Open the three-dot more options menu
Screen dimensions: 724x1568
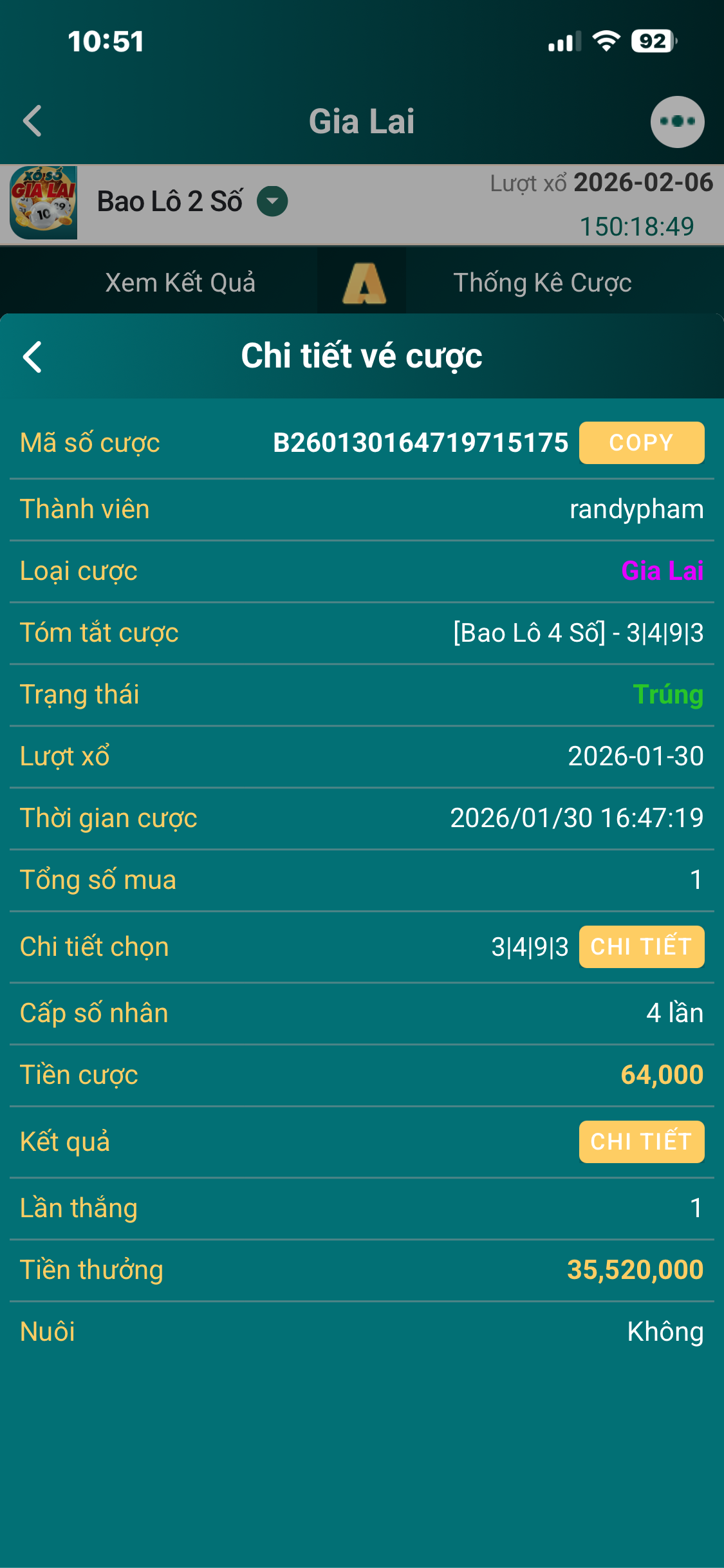click(x=677, y=122)
